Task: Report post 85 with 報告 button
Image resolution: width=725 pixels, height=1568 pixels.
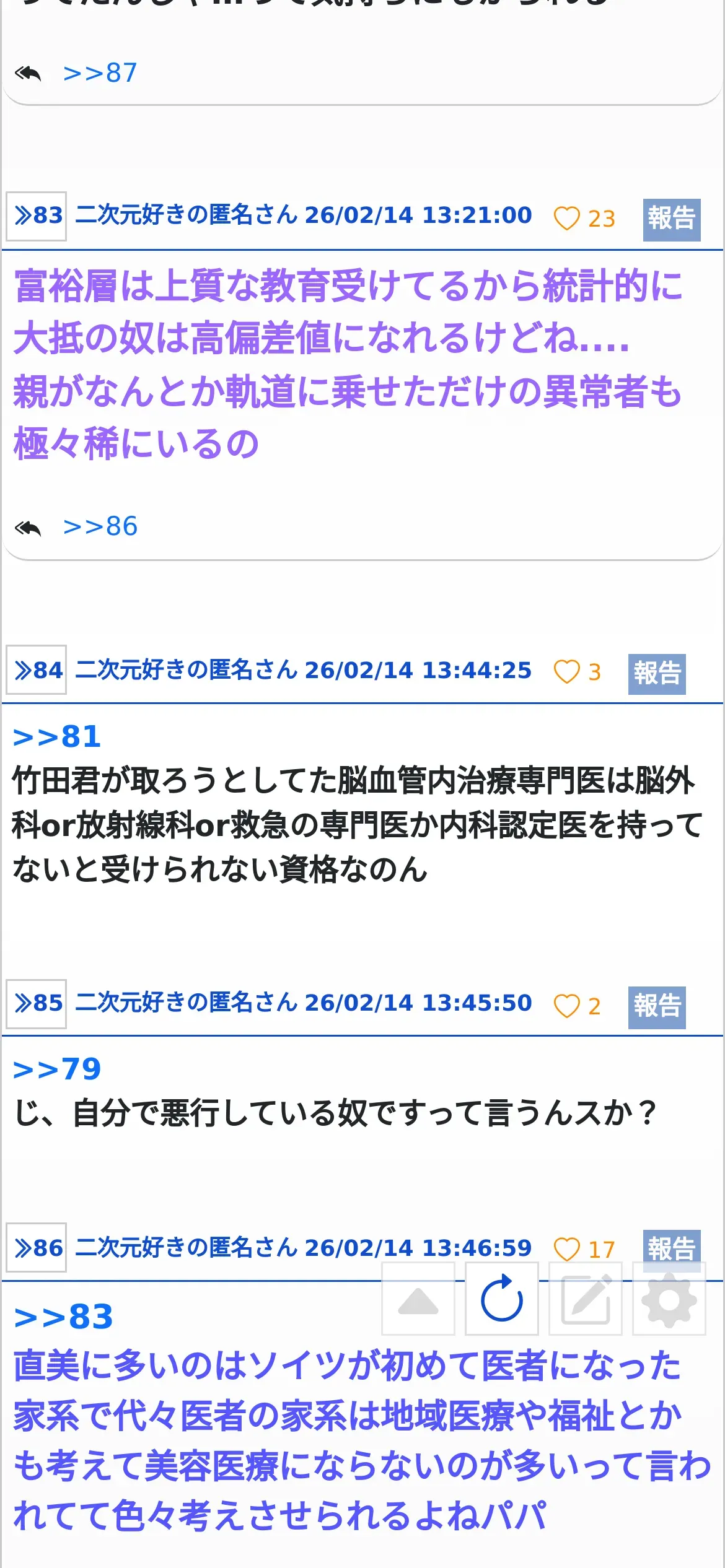Action: click(657, 1008)
